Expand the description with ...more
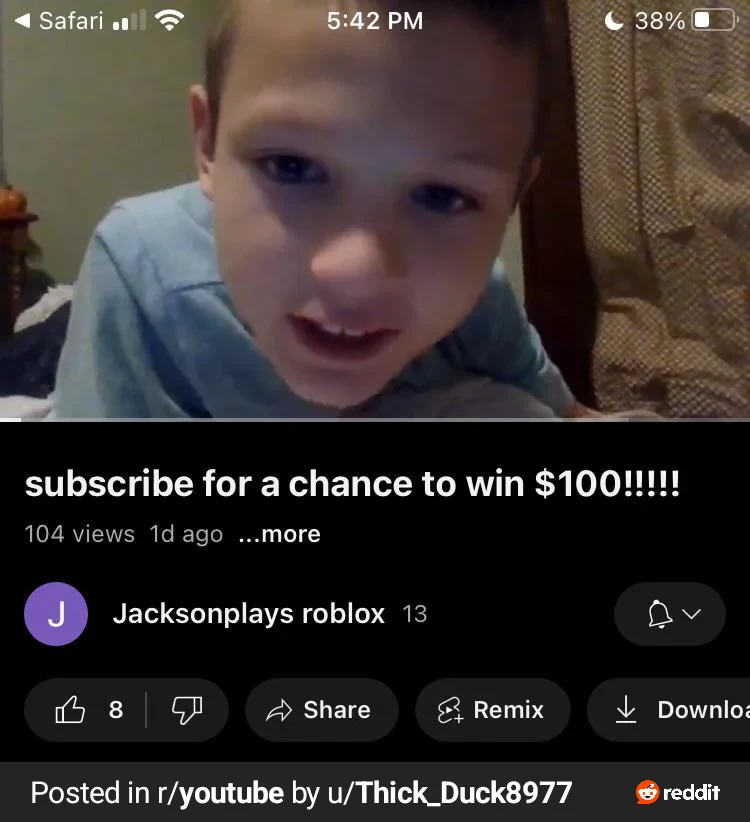 [279, 534]
